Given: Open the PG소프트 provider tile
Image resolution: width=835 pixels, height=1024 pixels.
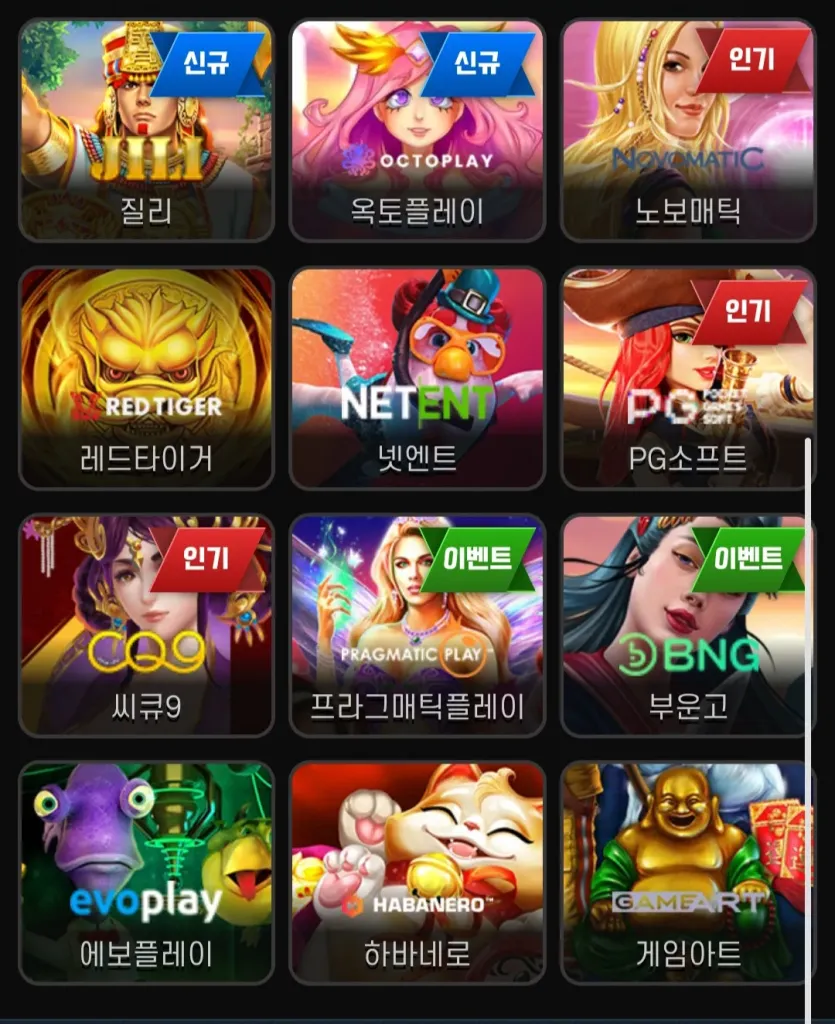Looking at the screenshot, I should tap(688, 378).
